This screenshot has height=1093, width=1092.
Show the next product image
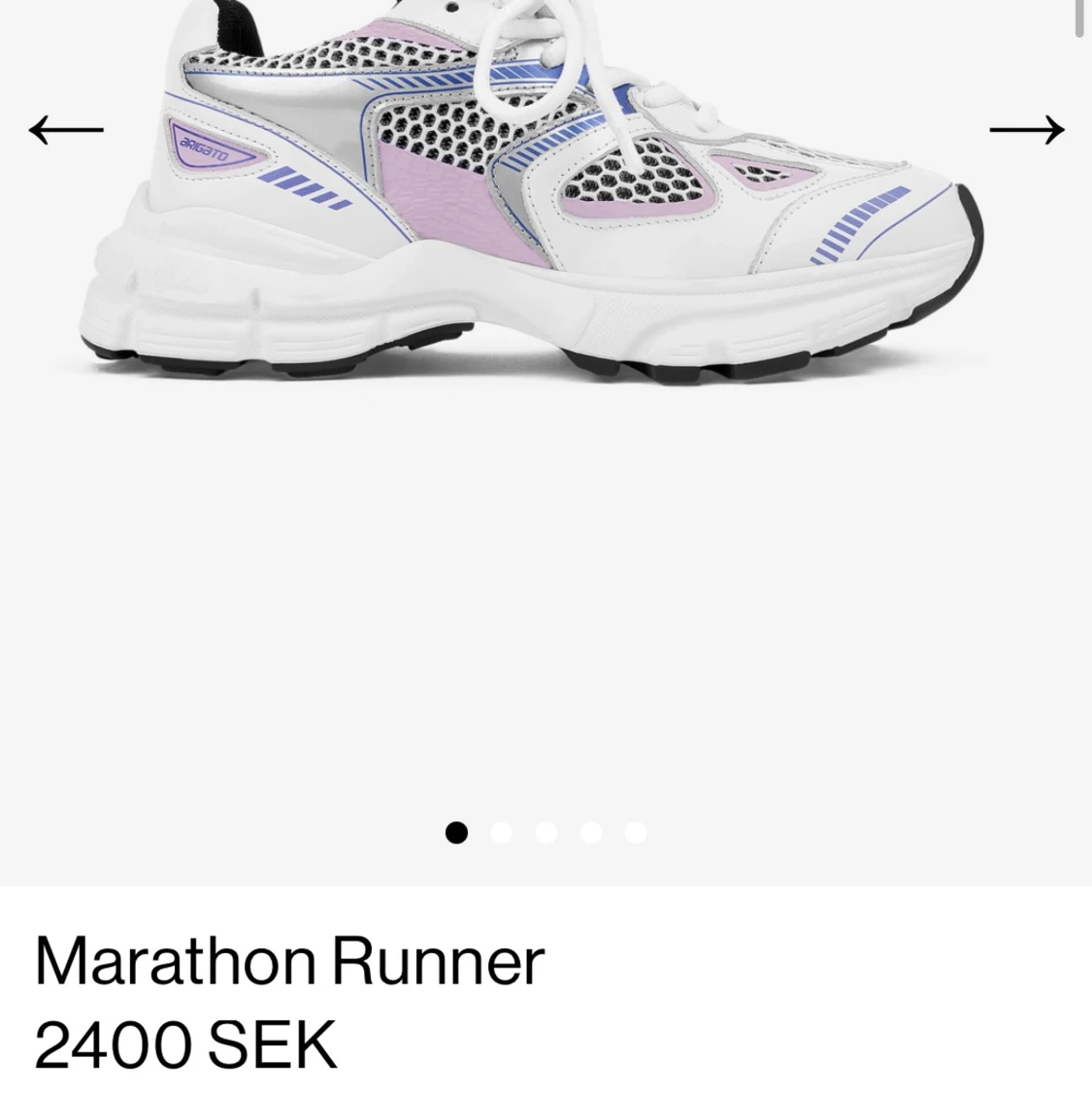click(1026, 129)
